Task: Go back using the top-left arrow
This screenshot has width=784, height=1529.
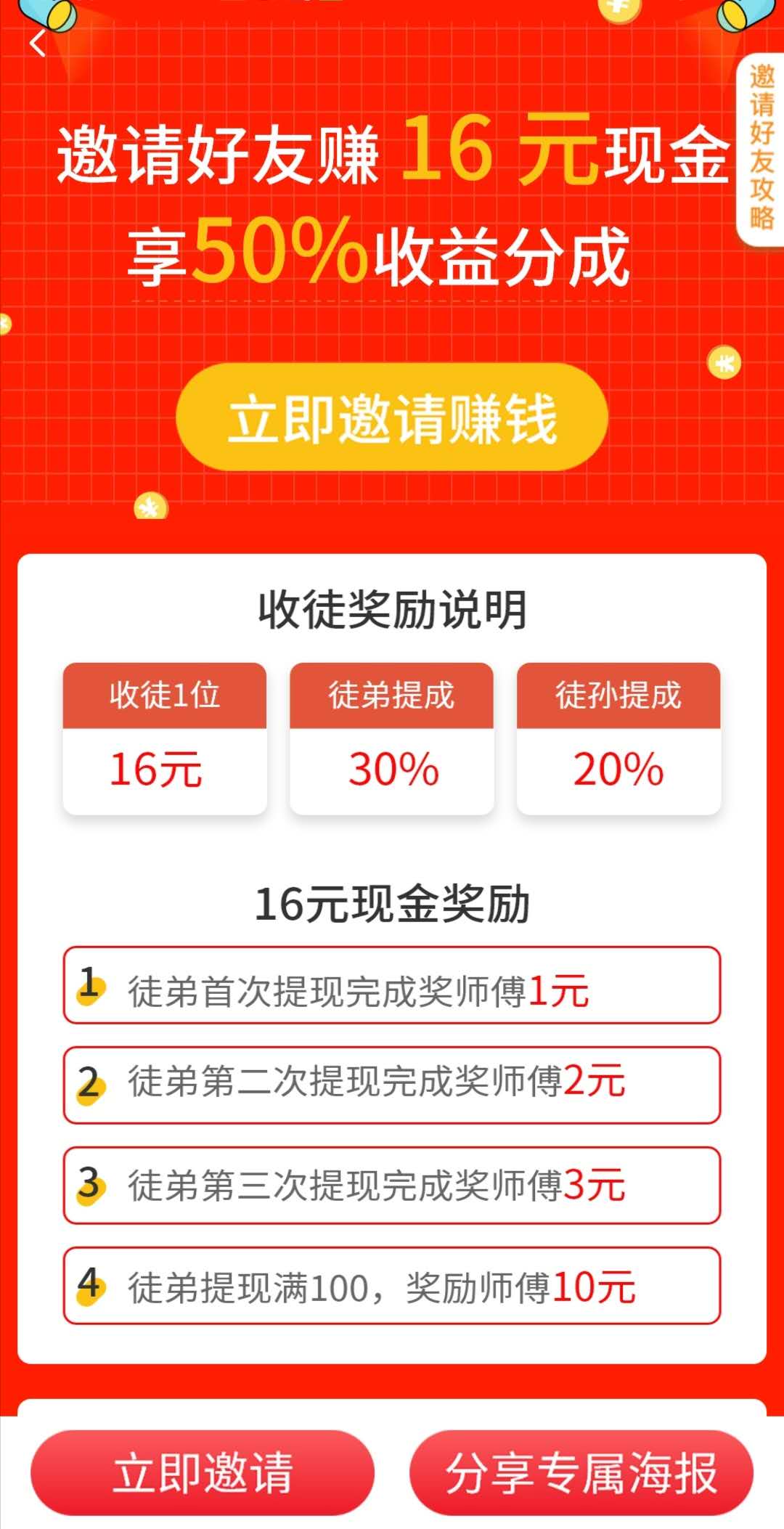Action: 38,44
